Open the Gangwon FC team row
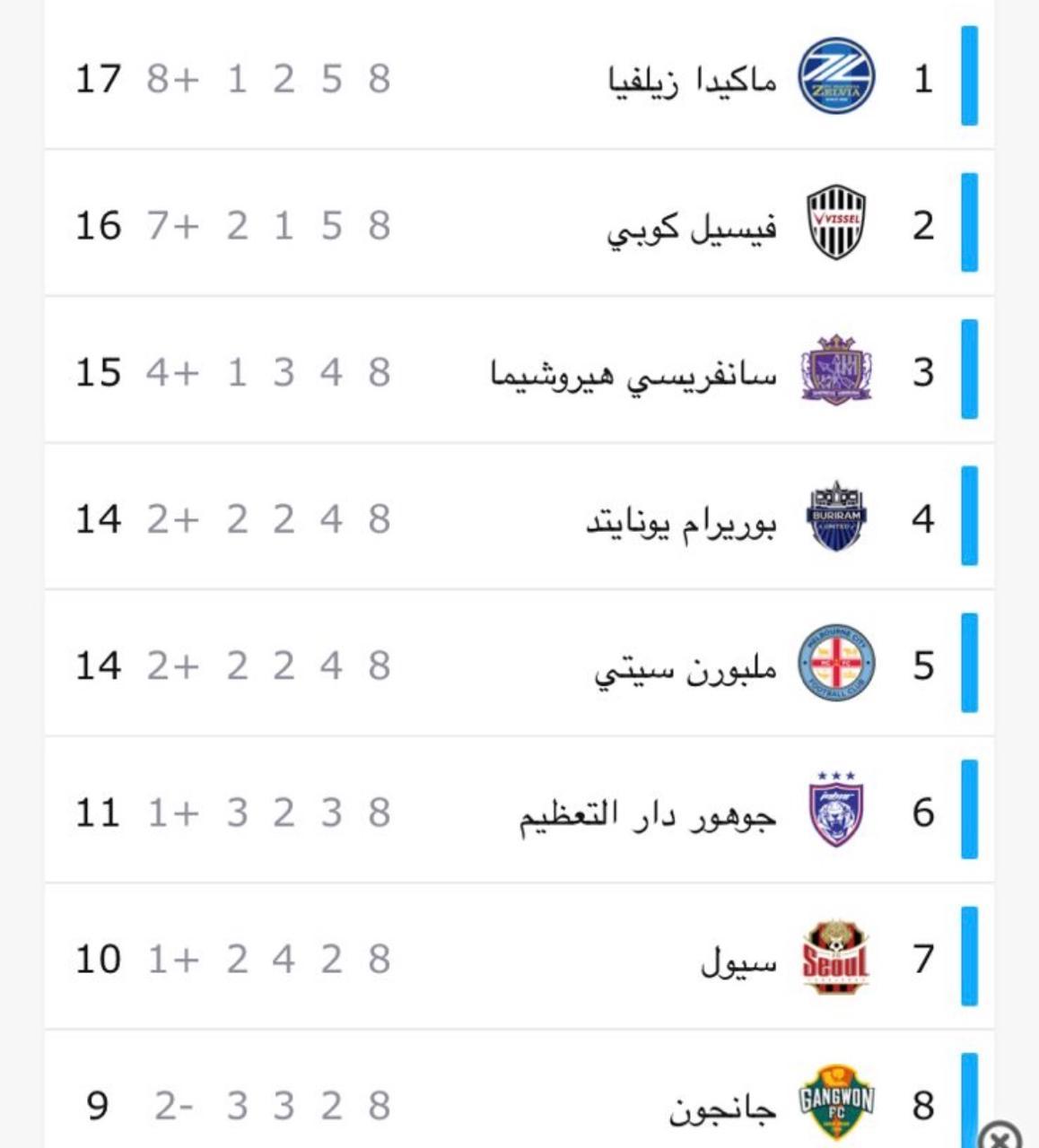This screenshot has width=1039, height=1148. pos(722,1107)
